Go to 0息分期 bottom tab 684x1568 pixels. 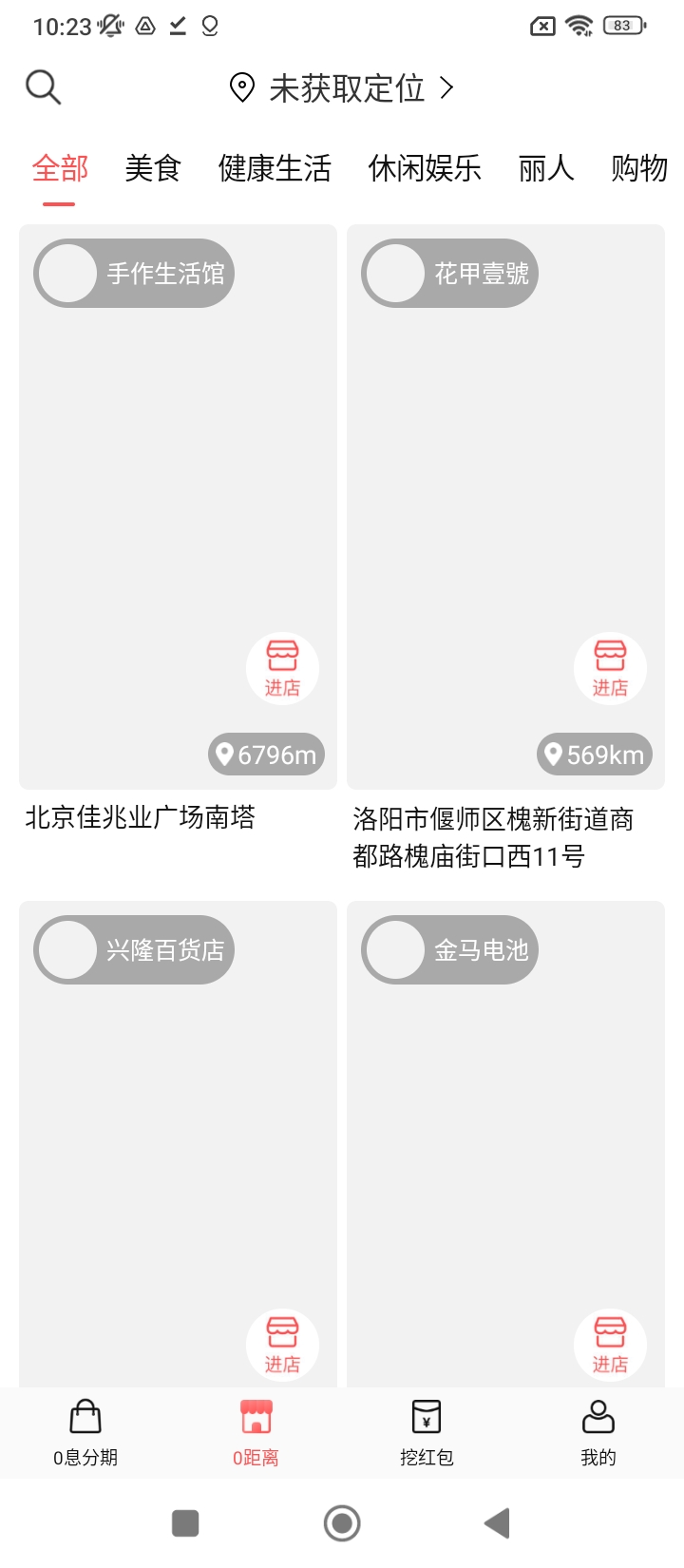[x=85, y=1433]
